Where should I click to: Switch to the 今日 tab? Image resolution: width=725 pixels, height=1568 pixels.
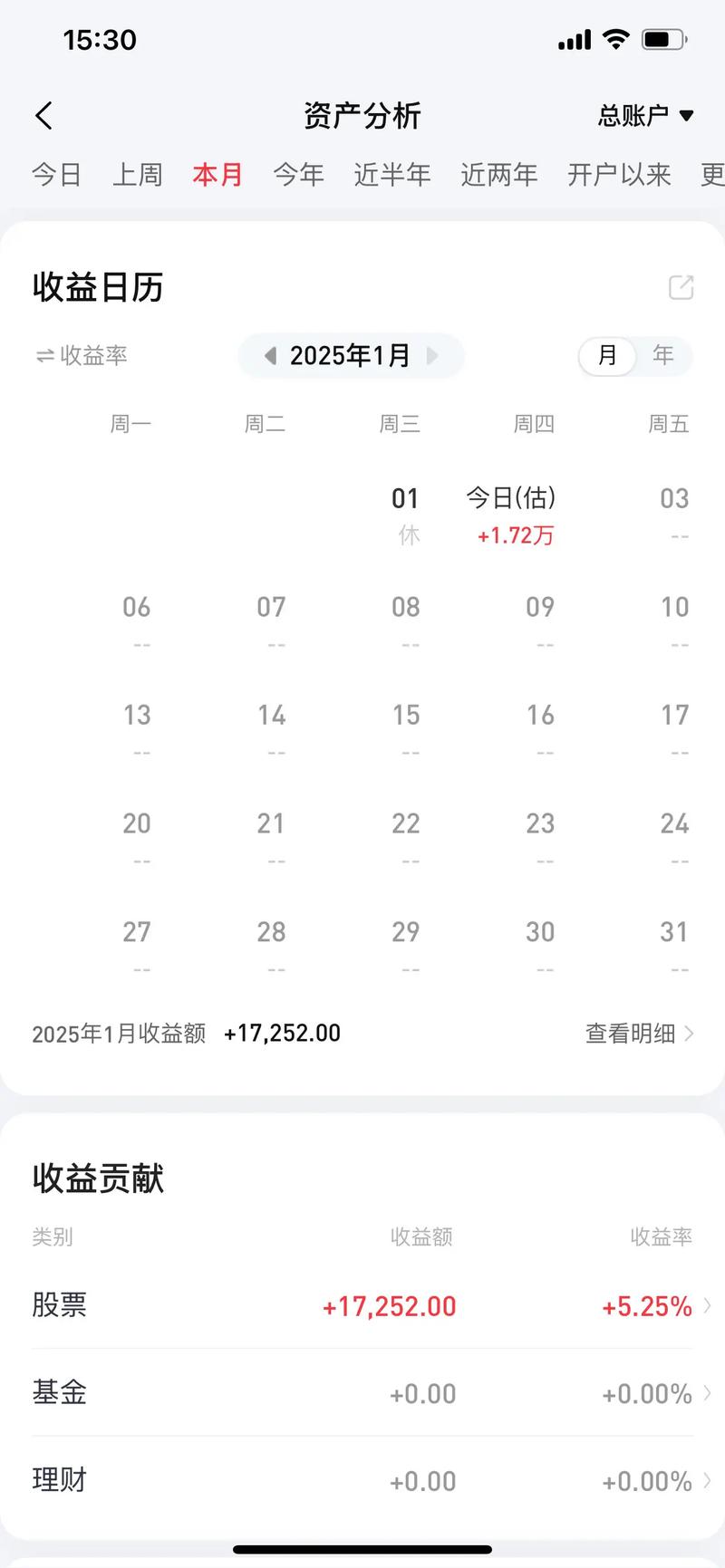(x=57, y=174)
